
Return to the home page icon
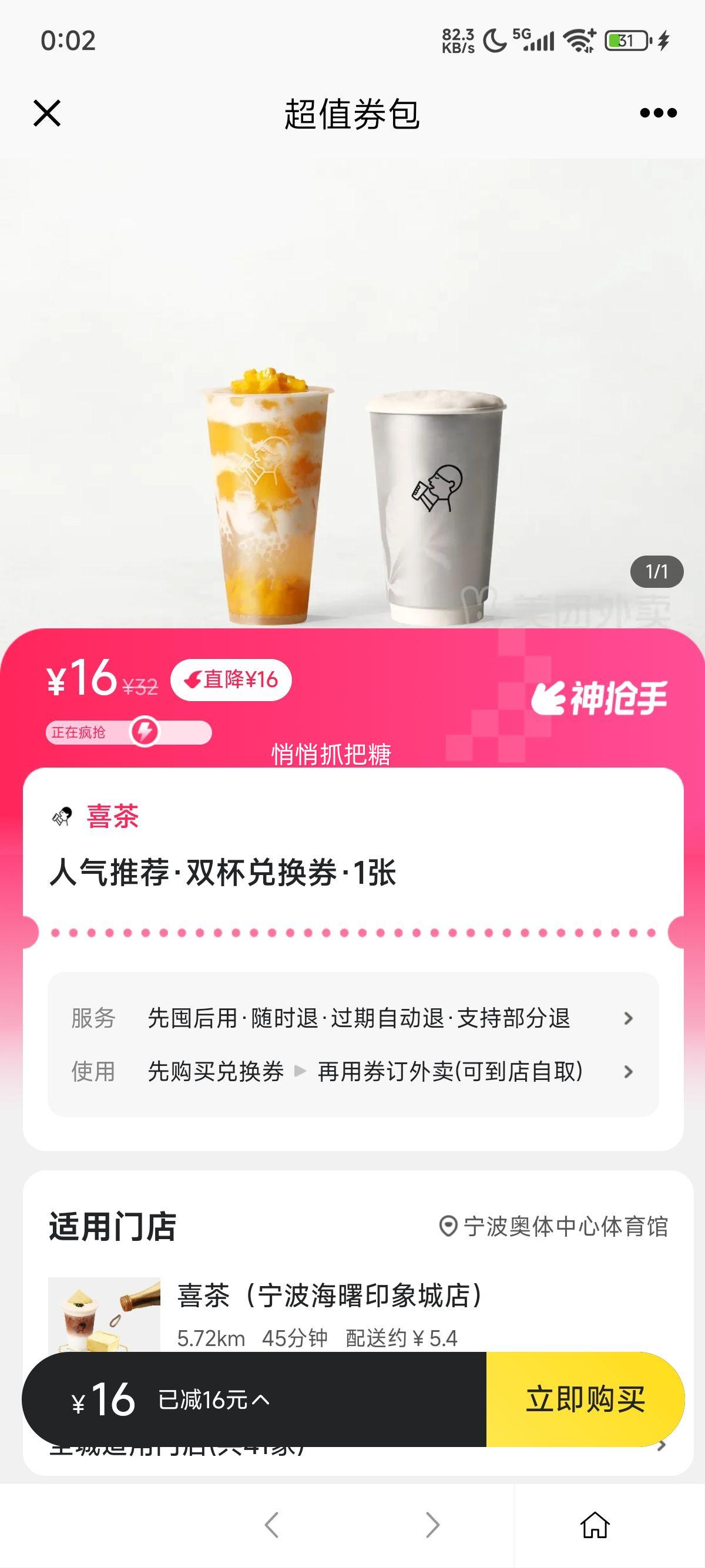pyautogui.click(x=594, y=1525)
